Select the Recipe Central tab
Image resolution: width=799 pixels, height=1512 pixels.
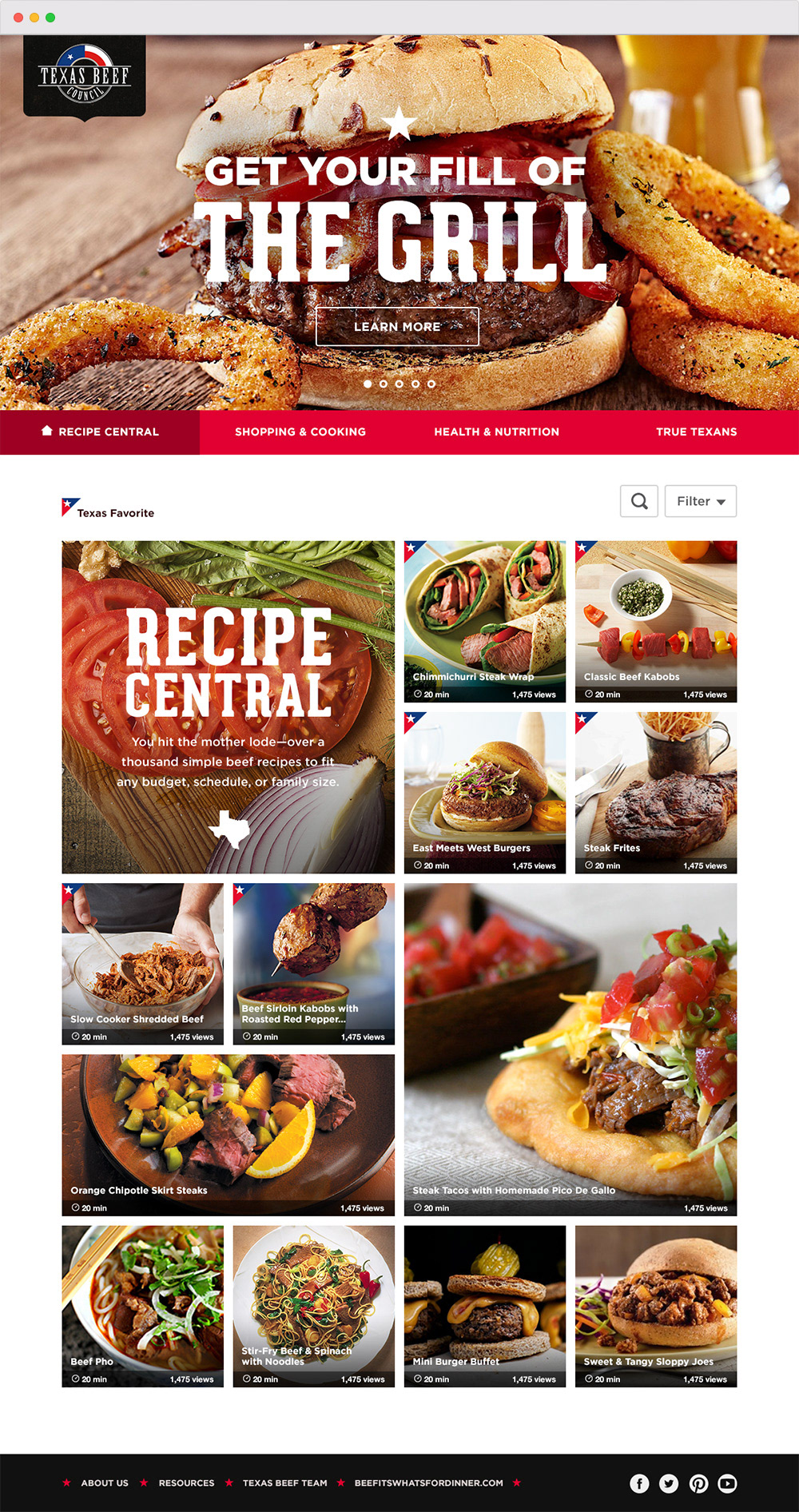[x=100, y=432]
